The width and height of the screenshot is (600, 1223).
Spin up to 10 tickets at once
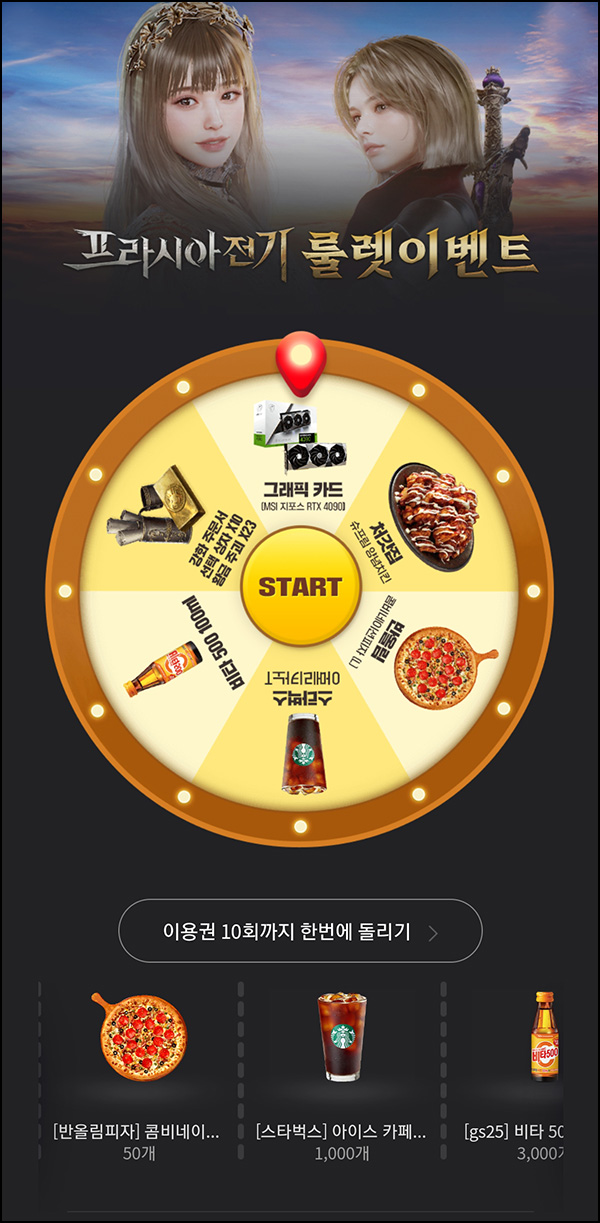300,933
